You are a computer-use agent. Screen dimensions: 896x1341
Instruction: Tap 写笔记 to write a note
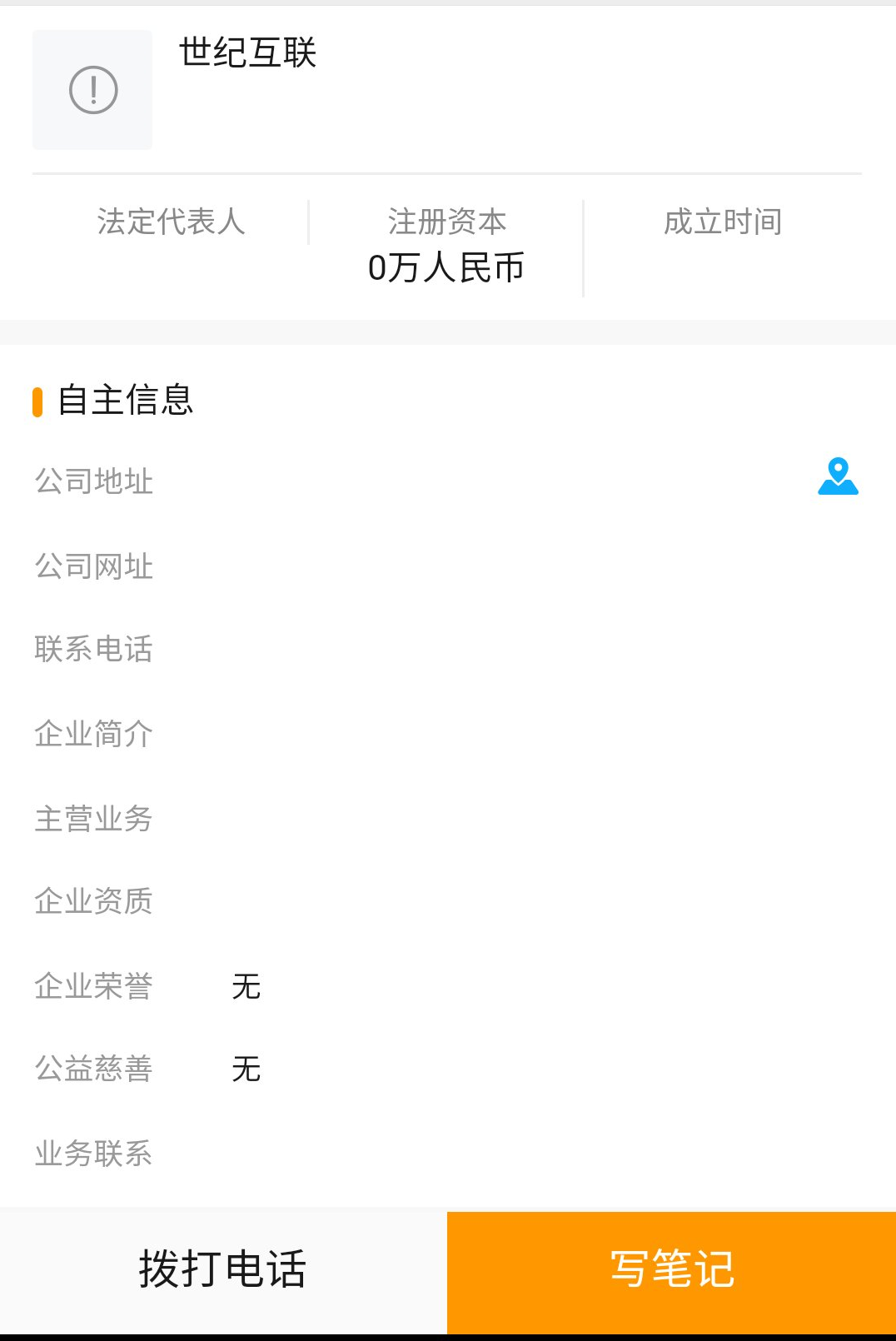coord(671,1270)
